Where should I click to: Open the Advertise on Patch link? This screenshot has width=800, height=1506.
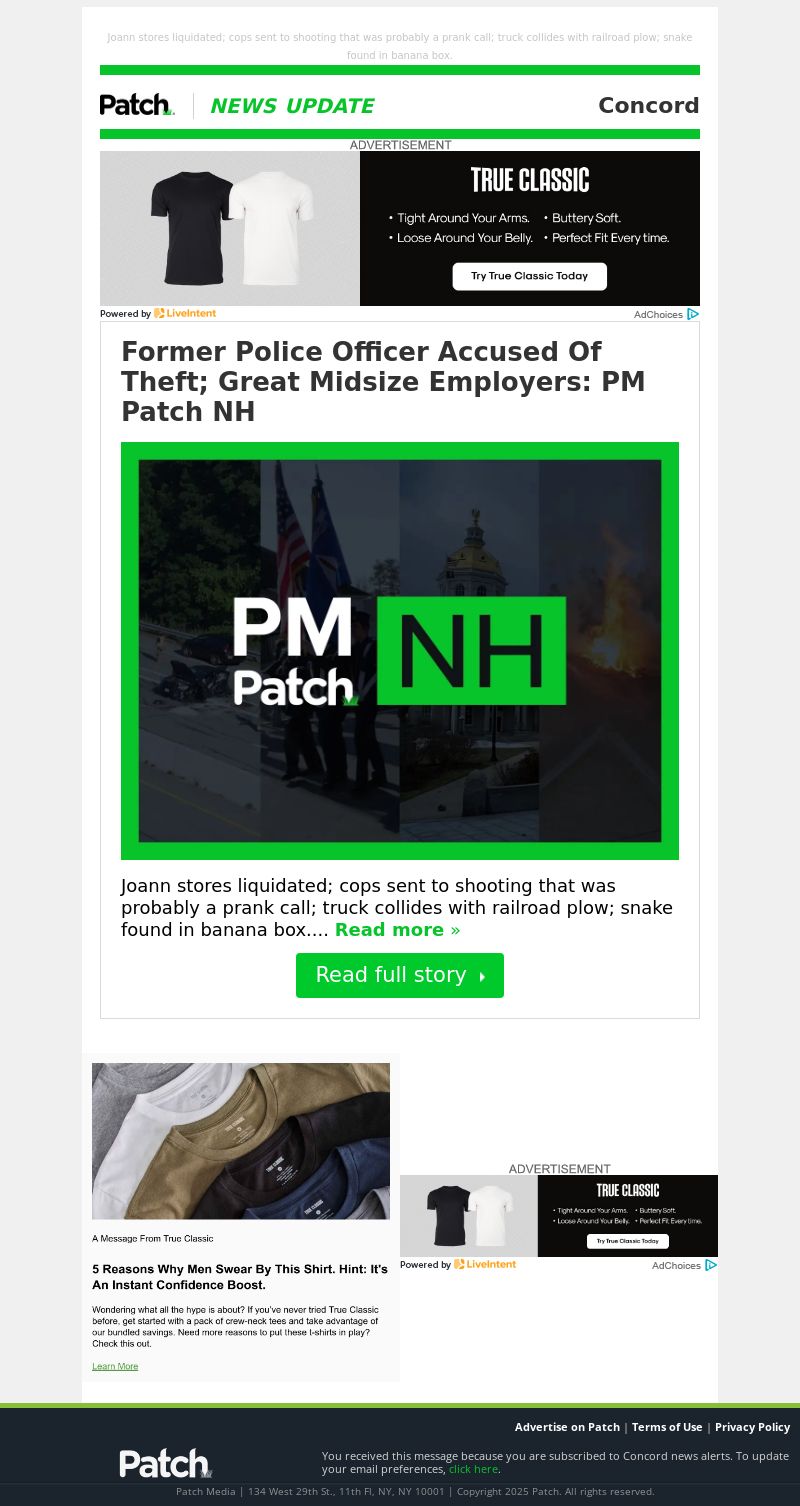[567, 1427]
